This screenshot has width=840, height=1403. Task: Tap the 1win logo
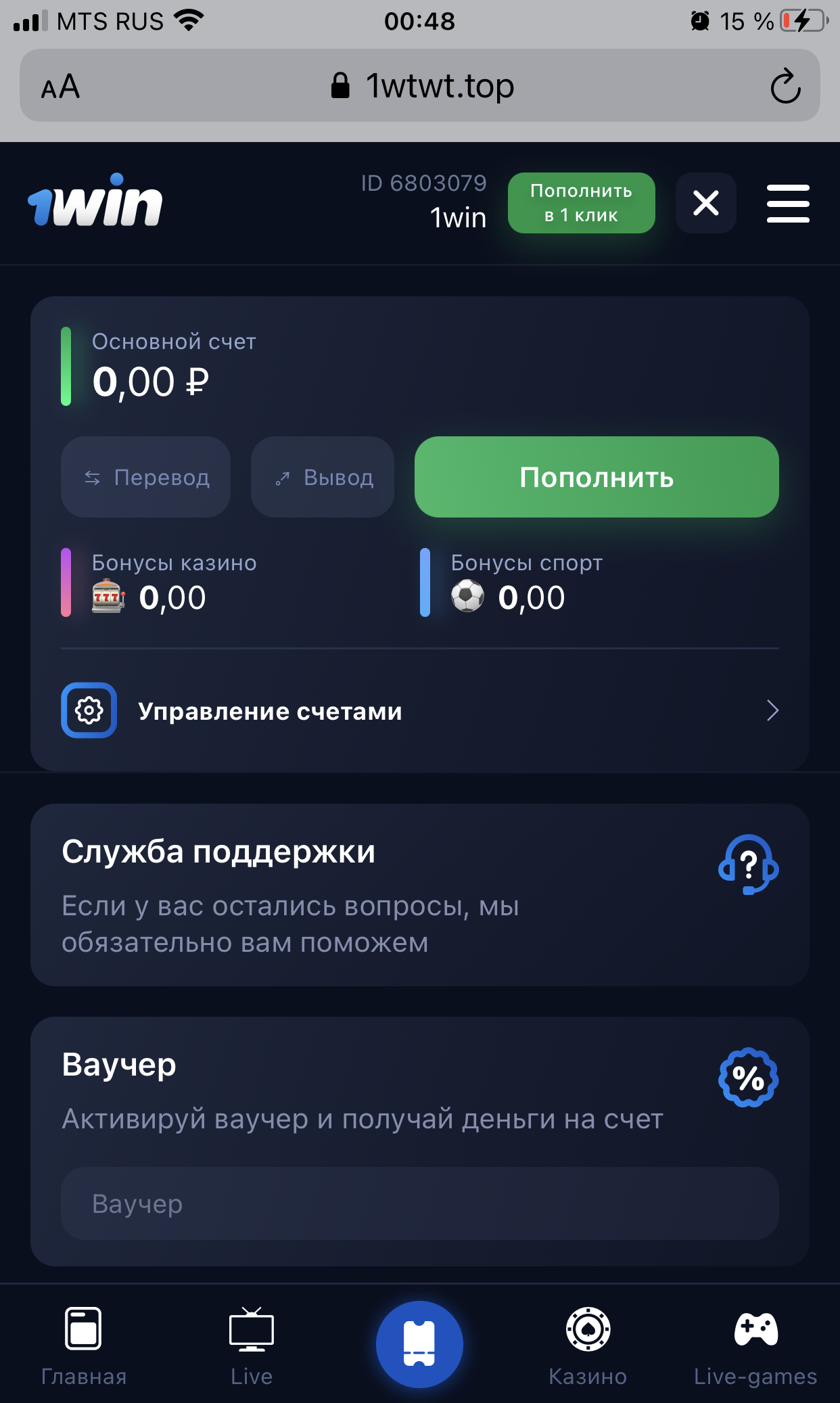pos(95,202)
